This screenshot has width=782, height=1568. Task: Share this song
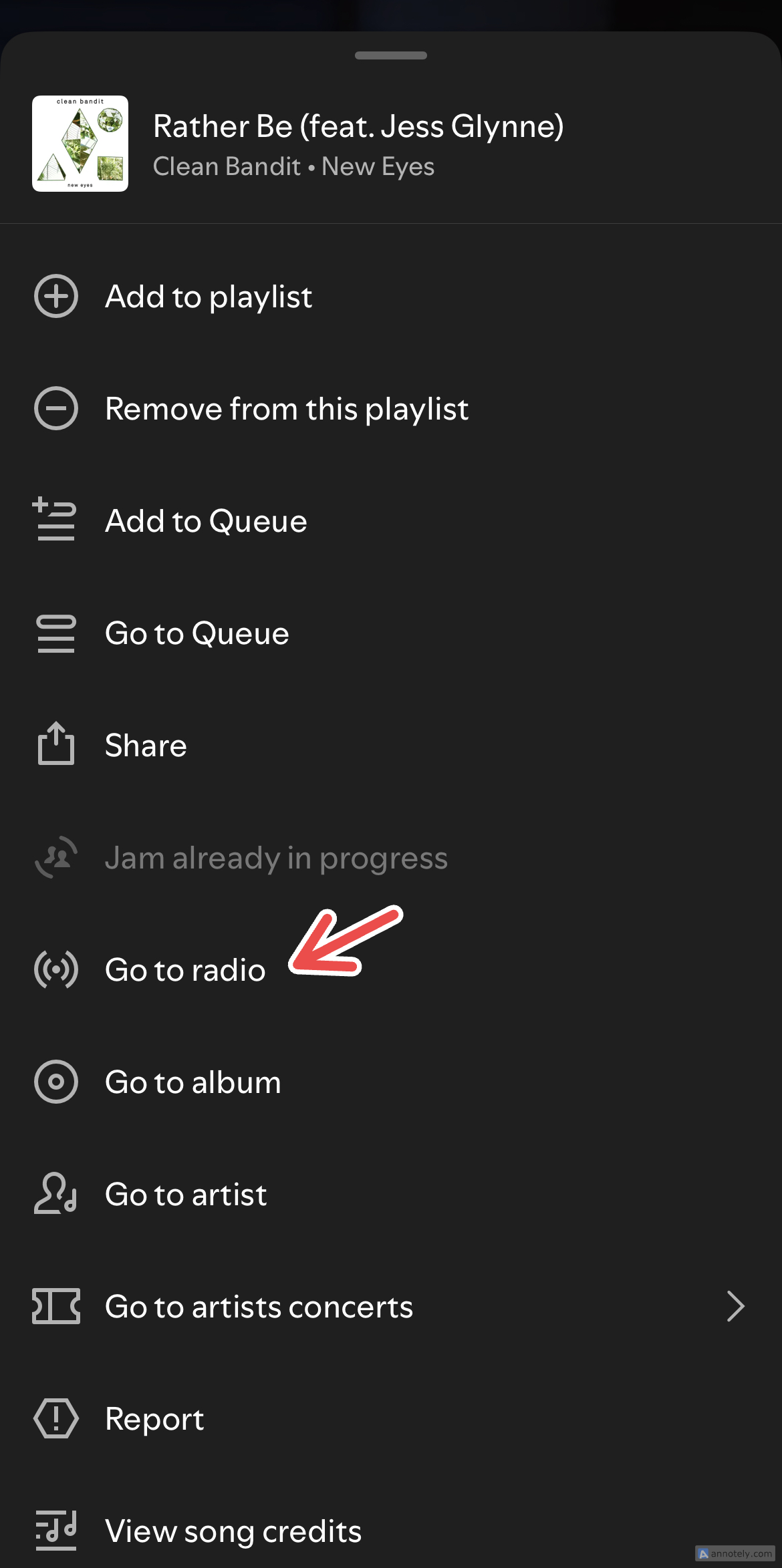(x=146, y=746)
